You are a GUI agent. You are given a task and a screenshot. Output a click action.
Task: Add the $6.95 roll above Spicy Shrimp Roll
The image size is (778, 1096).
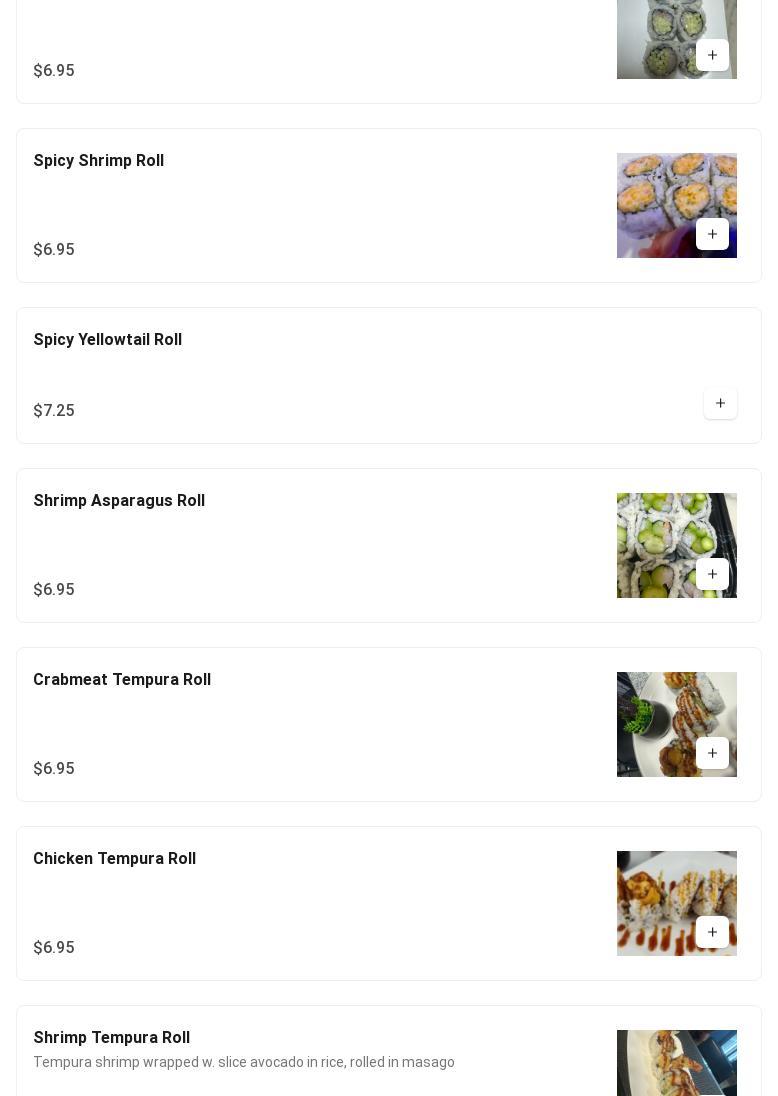pos(712,55)
